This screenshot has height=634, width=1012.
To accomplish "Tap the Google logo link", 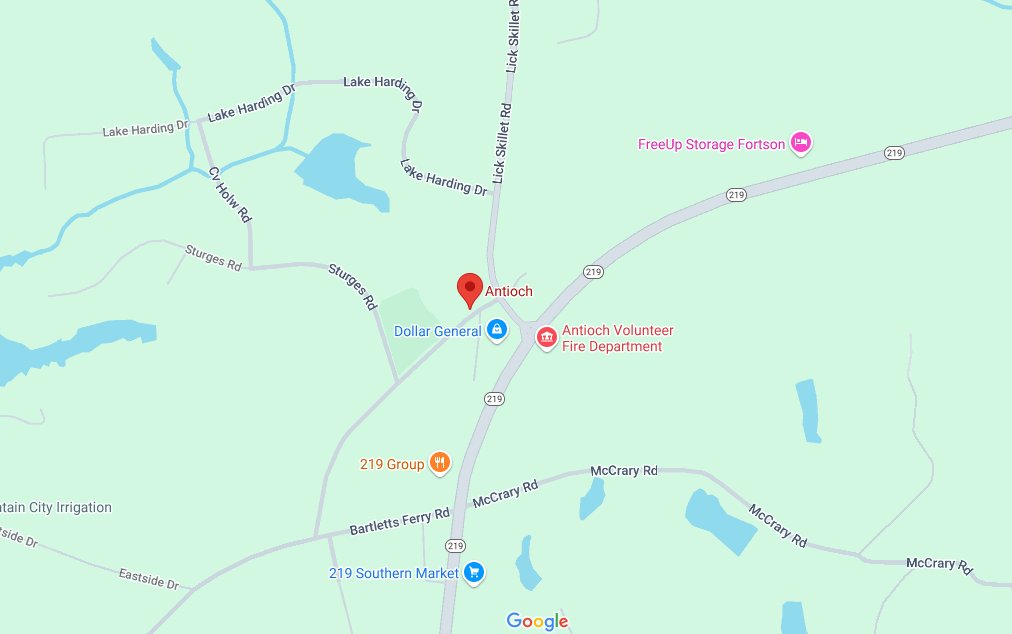I will coord(537,621).
